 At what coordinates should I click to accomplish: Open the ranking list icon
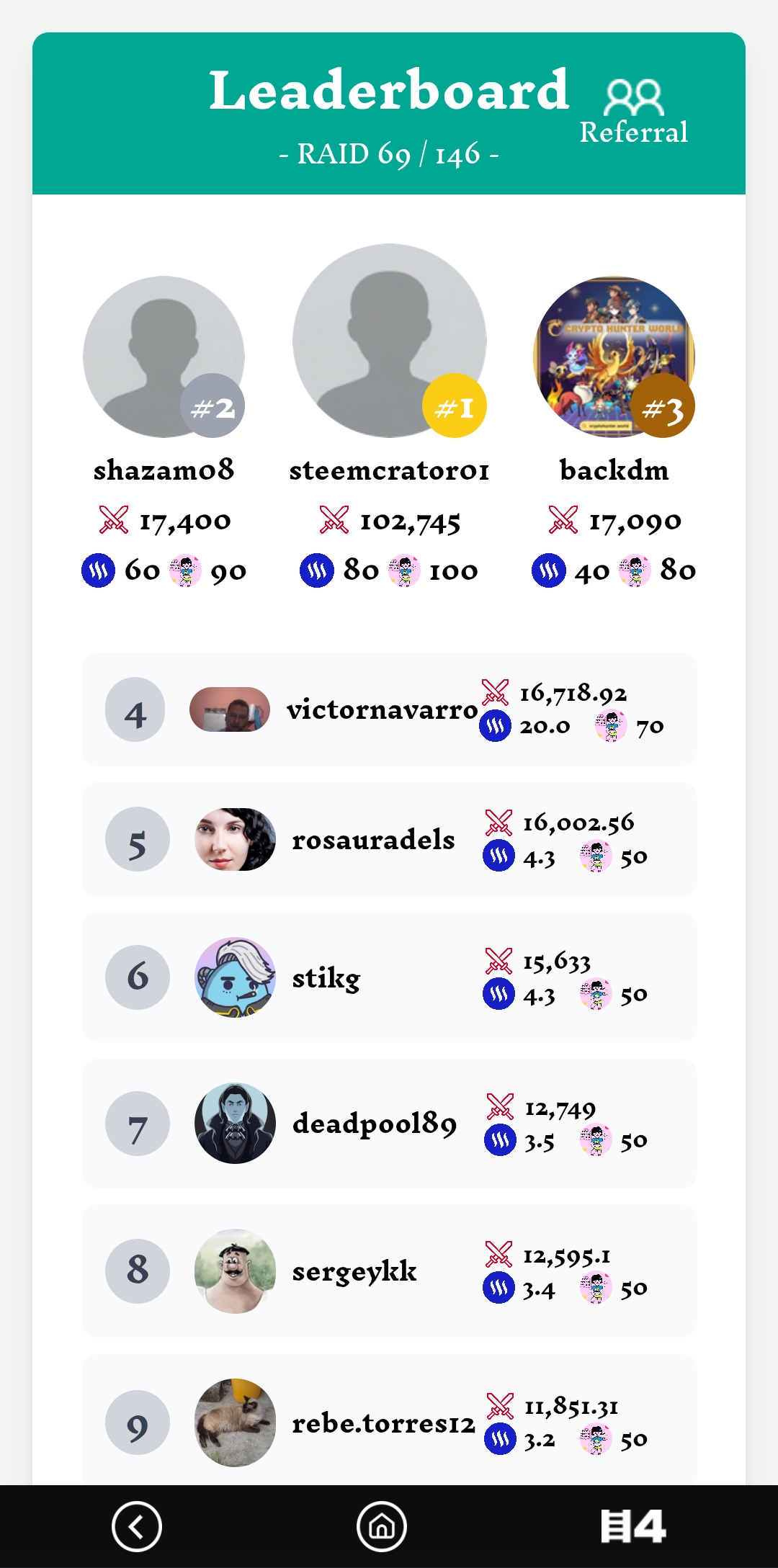(x=633, y=1526)
